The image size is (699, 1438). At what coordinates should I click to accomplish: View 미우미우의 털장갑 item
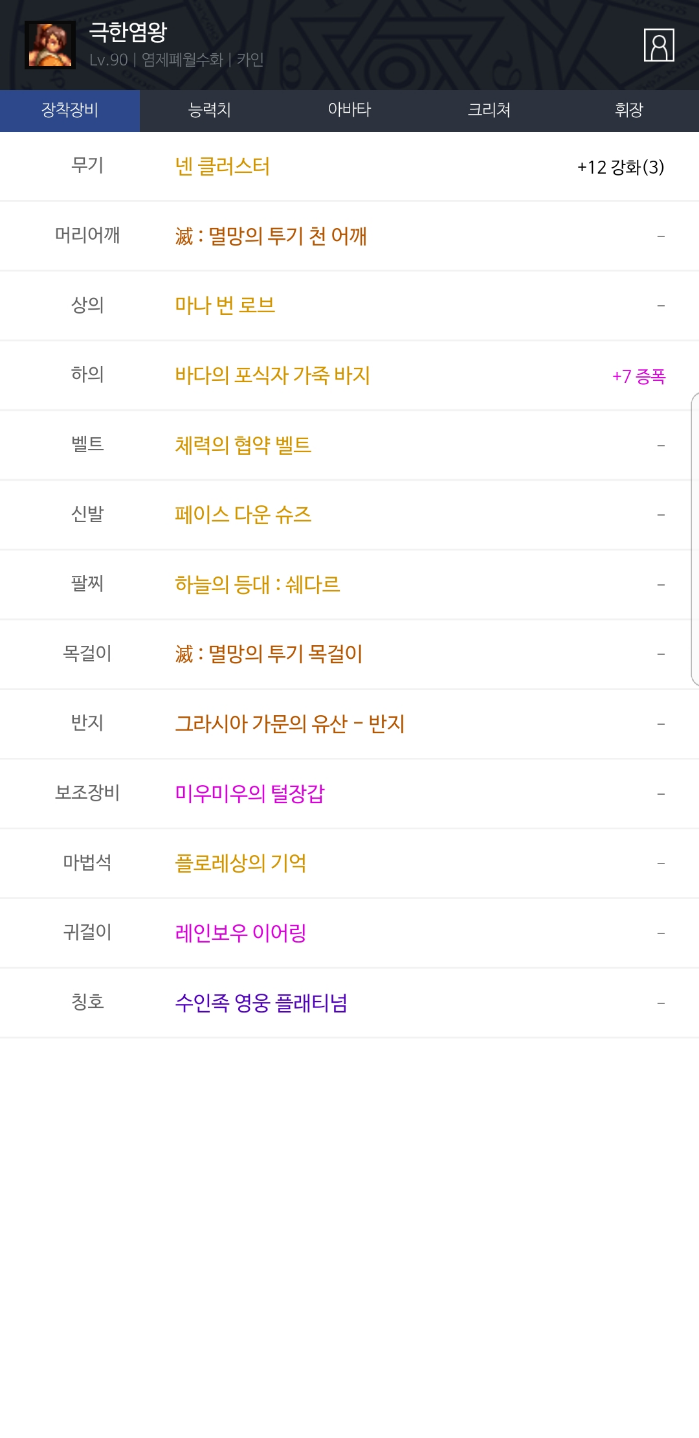click(x=249, y=793)
